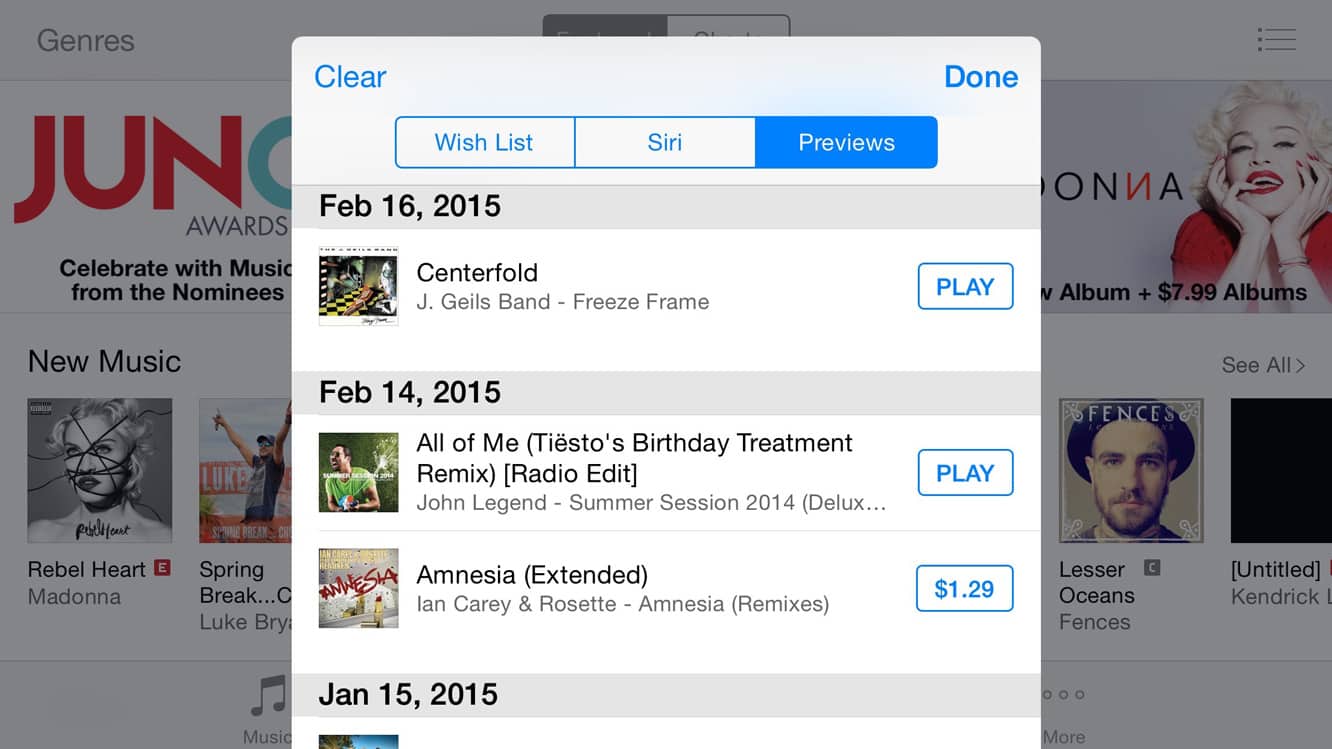Open the Centerfold song row
1332x749 pixels.
[600, 287]
